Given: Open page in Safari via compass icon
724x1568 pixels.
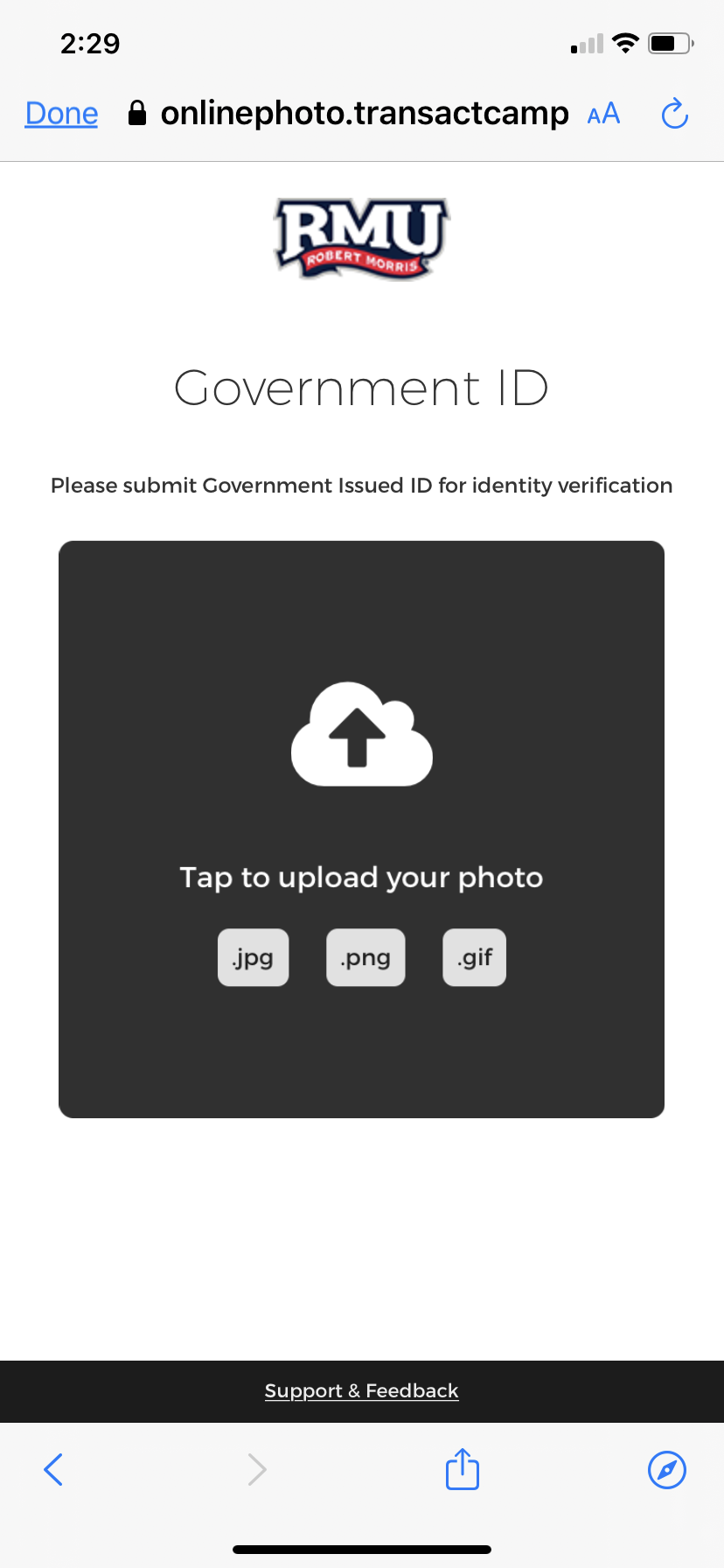Looking at the screenshot, I should (667, 1469).
